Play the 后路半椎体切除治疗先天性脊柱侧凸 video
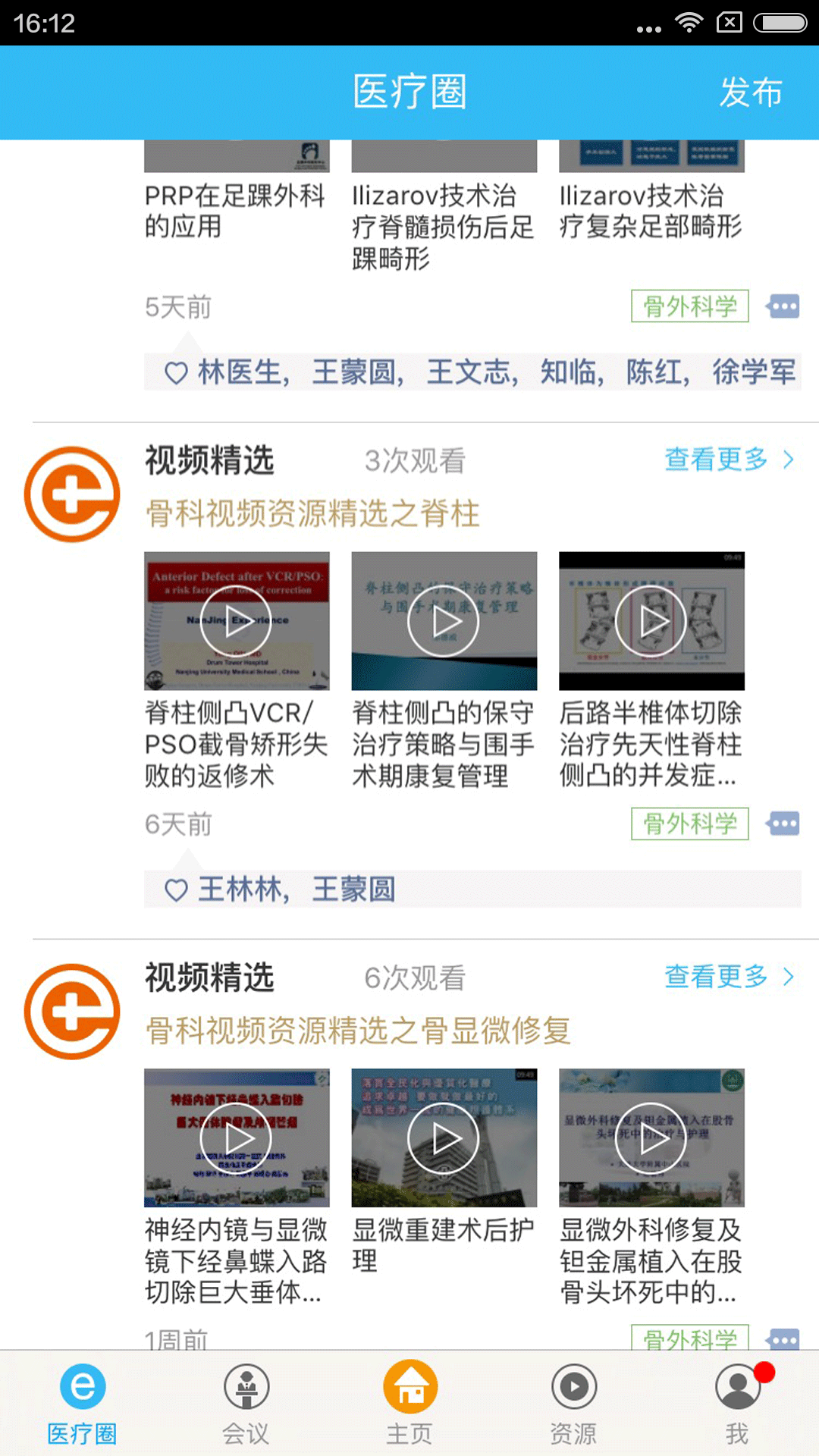Image resolution: width=819 pixels, height=1456 pixels. 651,621
